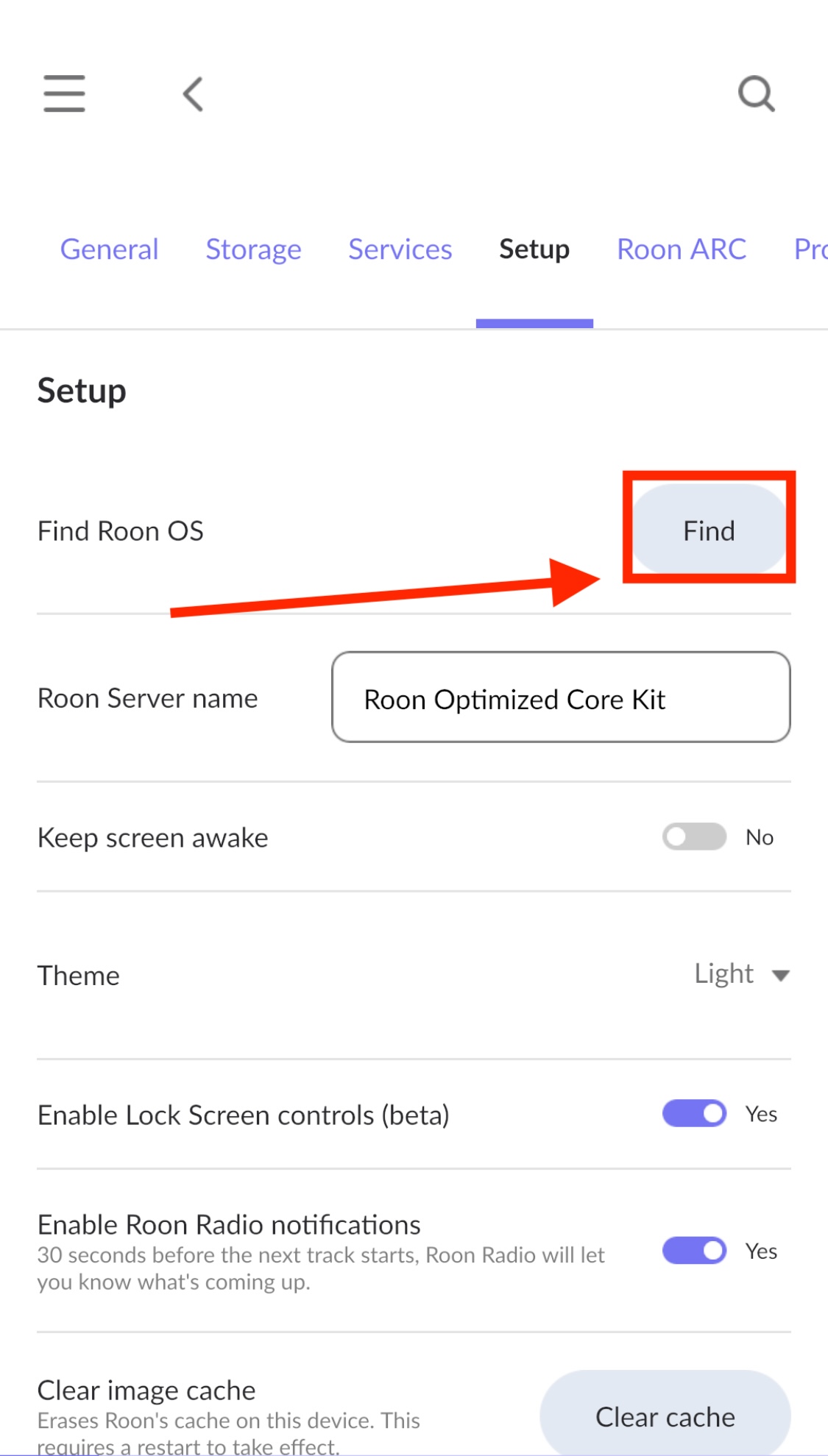The height and width of the screenshot is (1456, 828).
Task: Open the hamburger menu
Action: tap(64, 93)
